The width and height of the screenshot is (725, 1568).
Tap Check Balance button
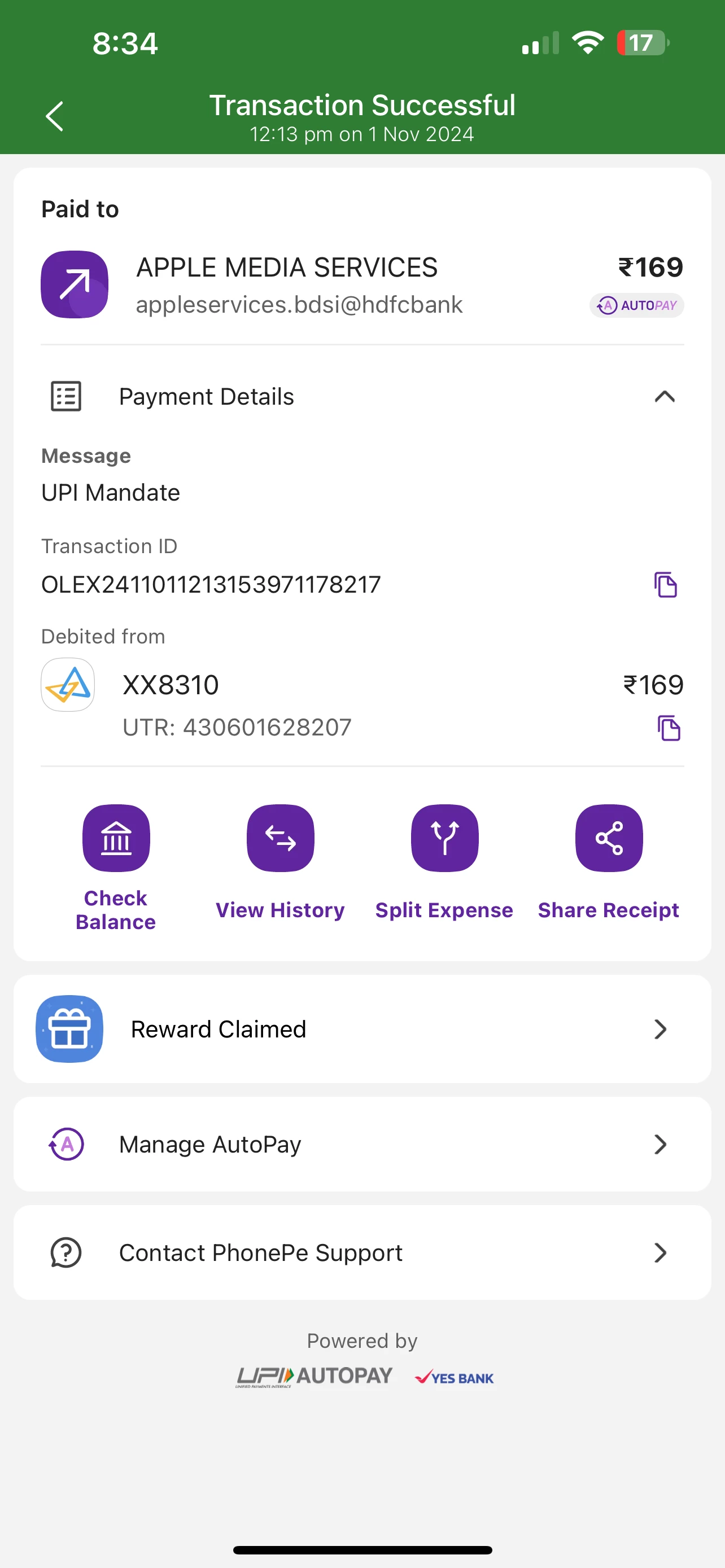[116, 838]
